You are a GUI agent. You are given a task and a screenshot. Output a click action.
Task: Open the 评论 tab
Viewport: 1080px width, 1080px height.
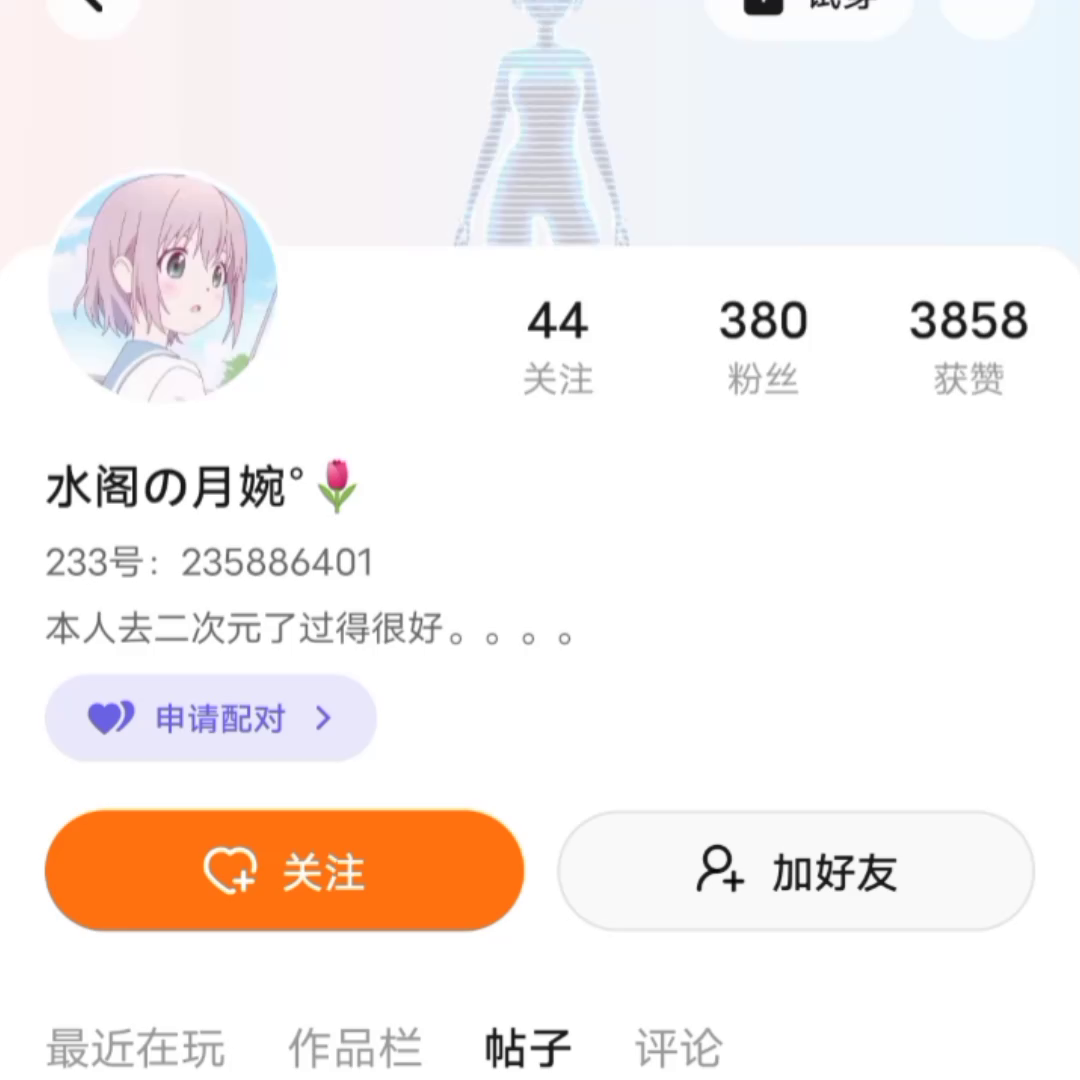coord(678,1048)
